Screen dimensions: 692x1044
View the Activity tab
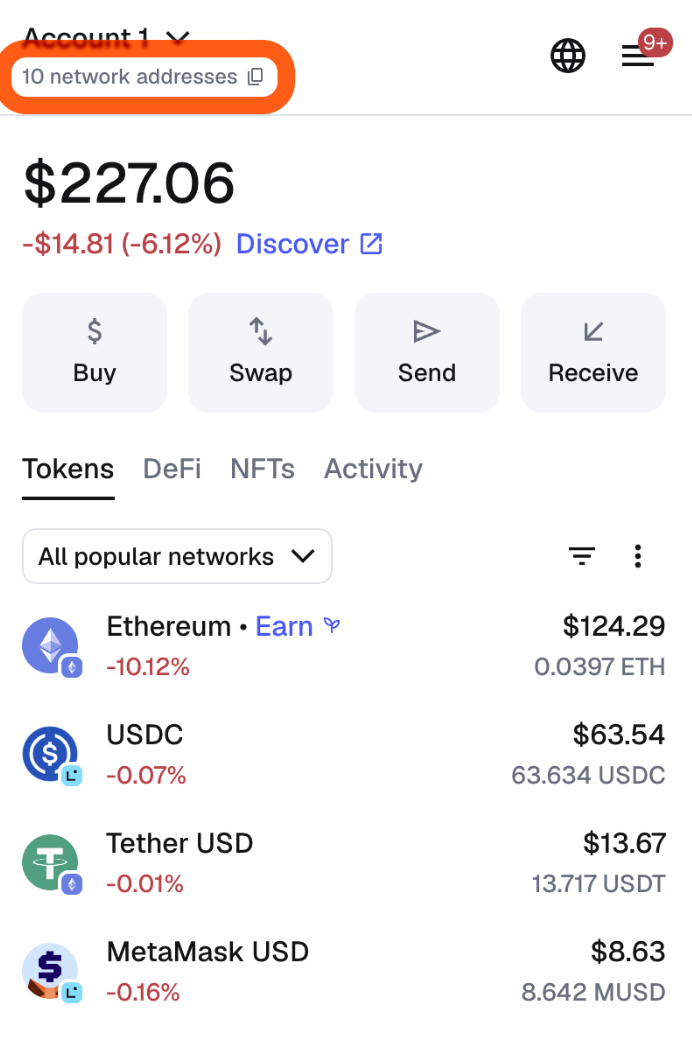(x=373, y=469)
